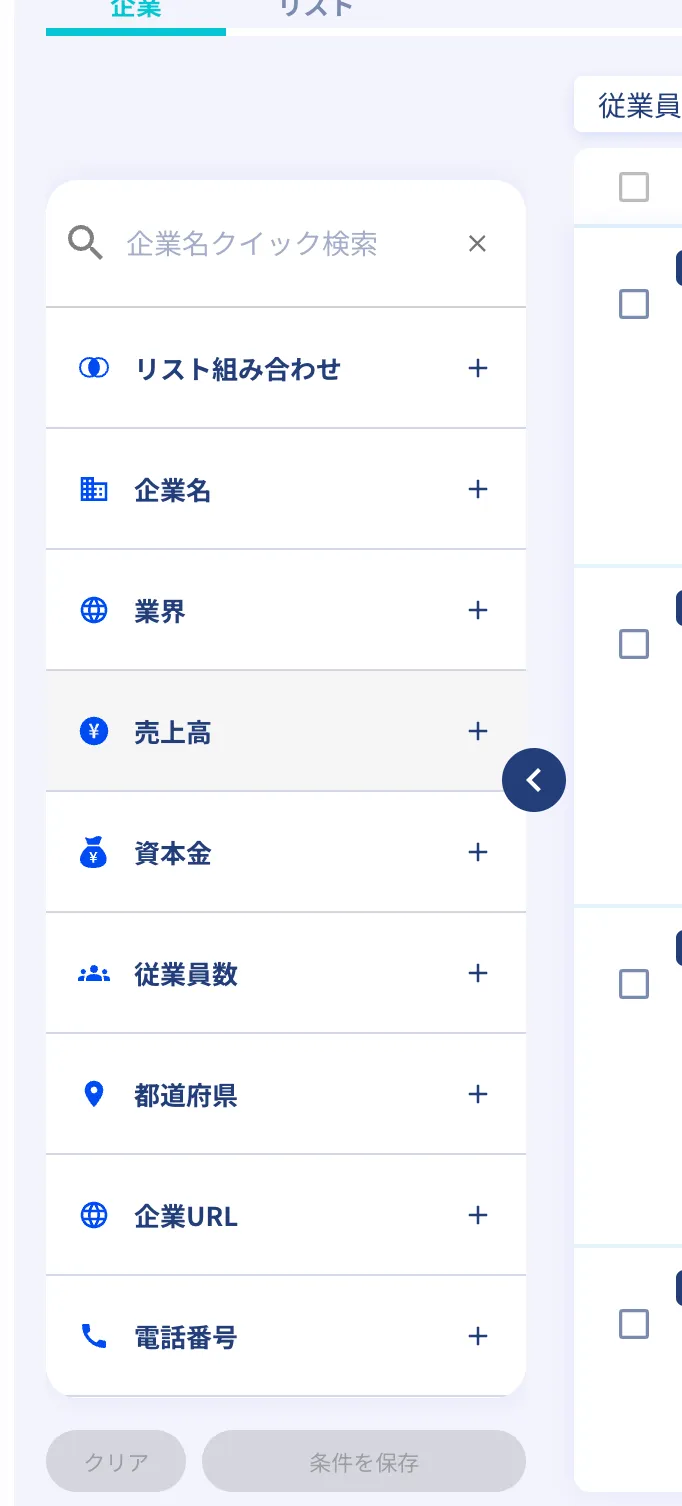Open the 電話番号 filter section
The image size is (682, 1506).
pyautogui.click(x=477, y=1336)
